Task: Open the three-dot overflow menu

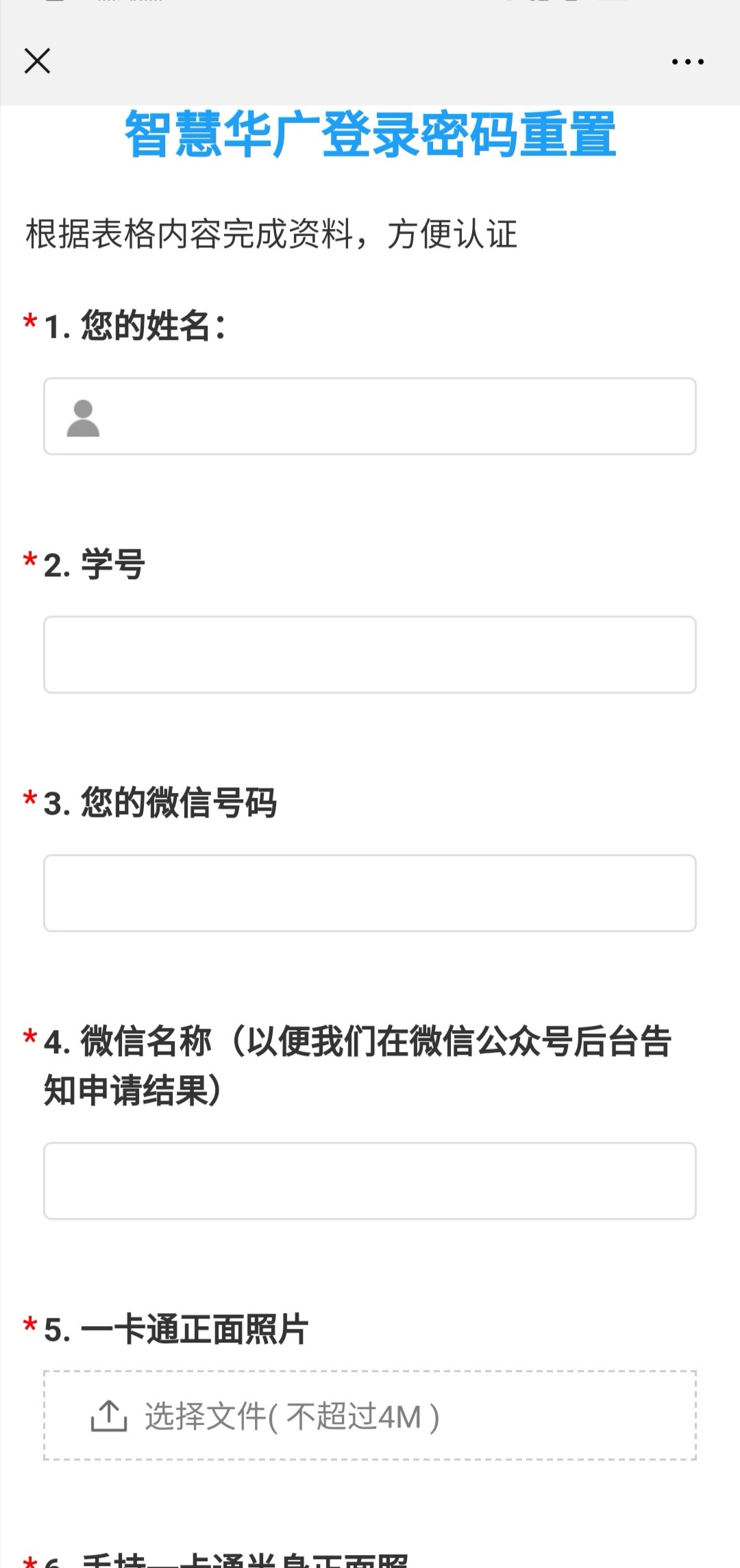Action: pos(687,62)
